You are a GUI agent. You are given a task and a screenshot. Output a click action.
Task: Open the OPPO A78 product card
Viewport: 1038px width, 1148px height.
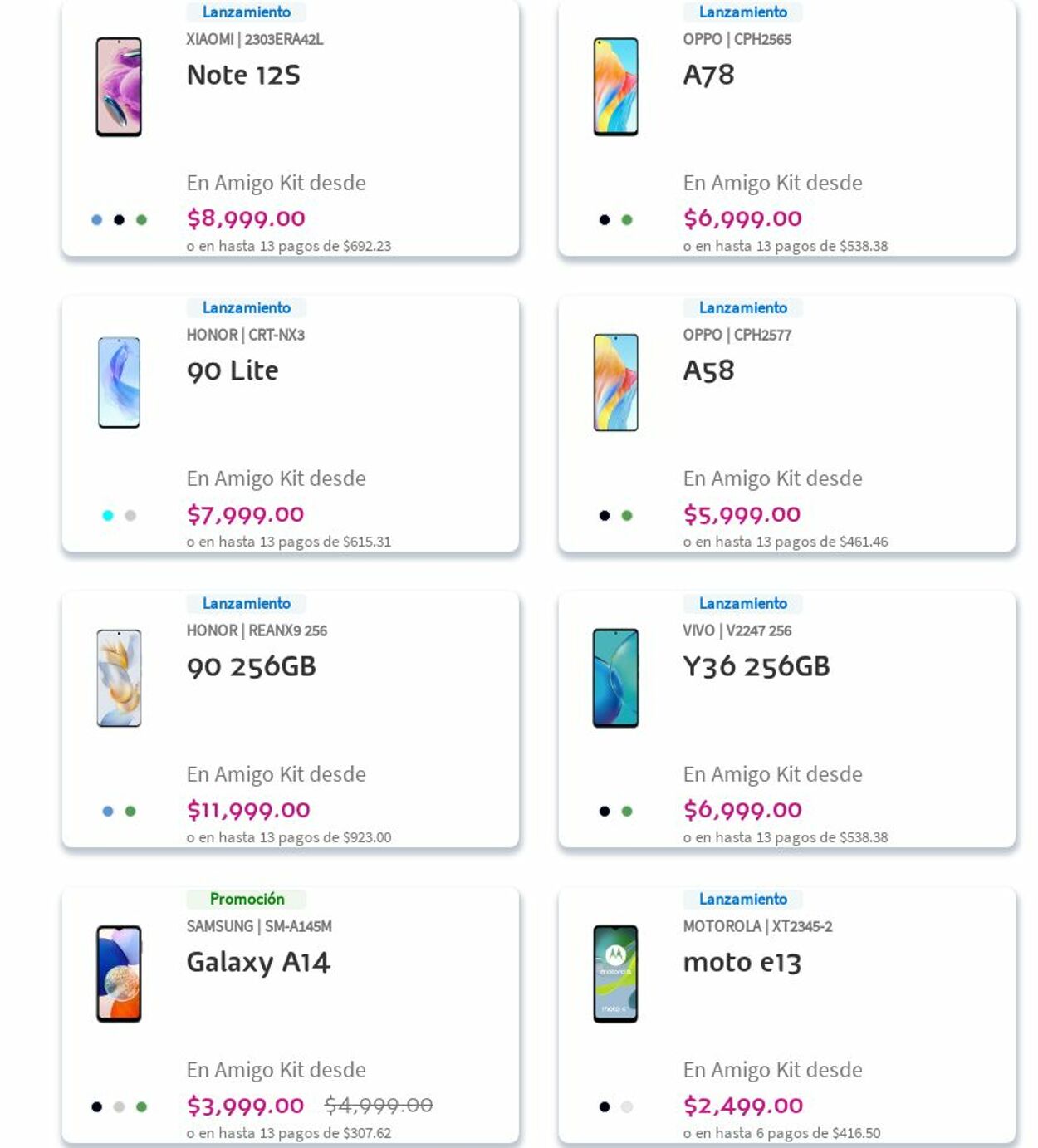click(708, 76)
